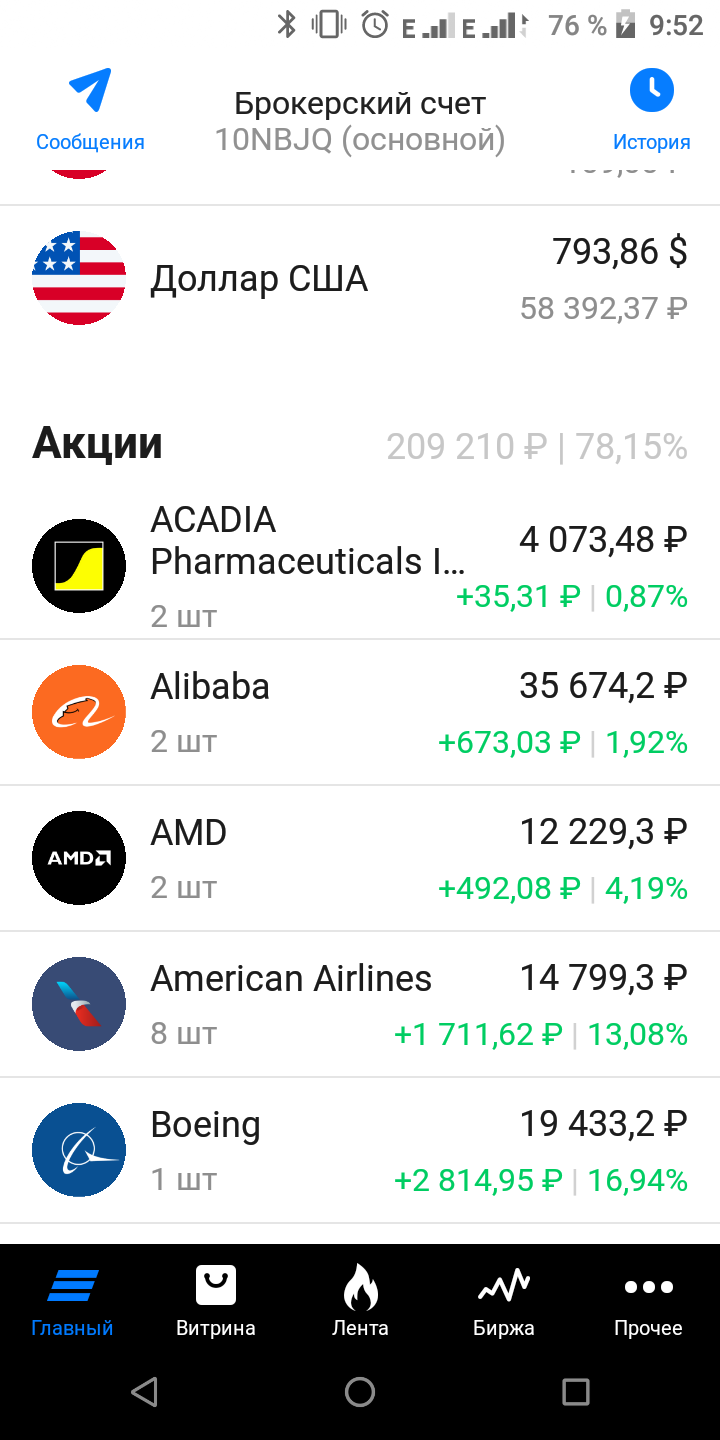View the Boeing stock position
The image size is (720, 1440).
(360, 1151)
